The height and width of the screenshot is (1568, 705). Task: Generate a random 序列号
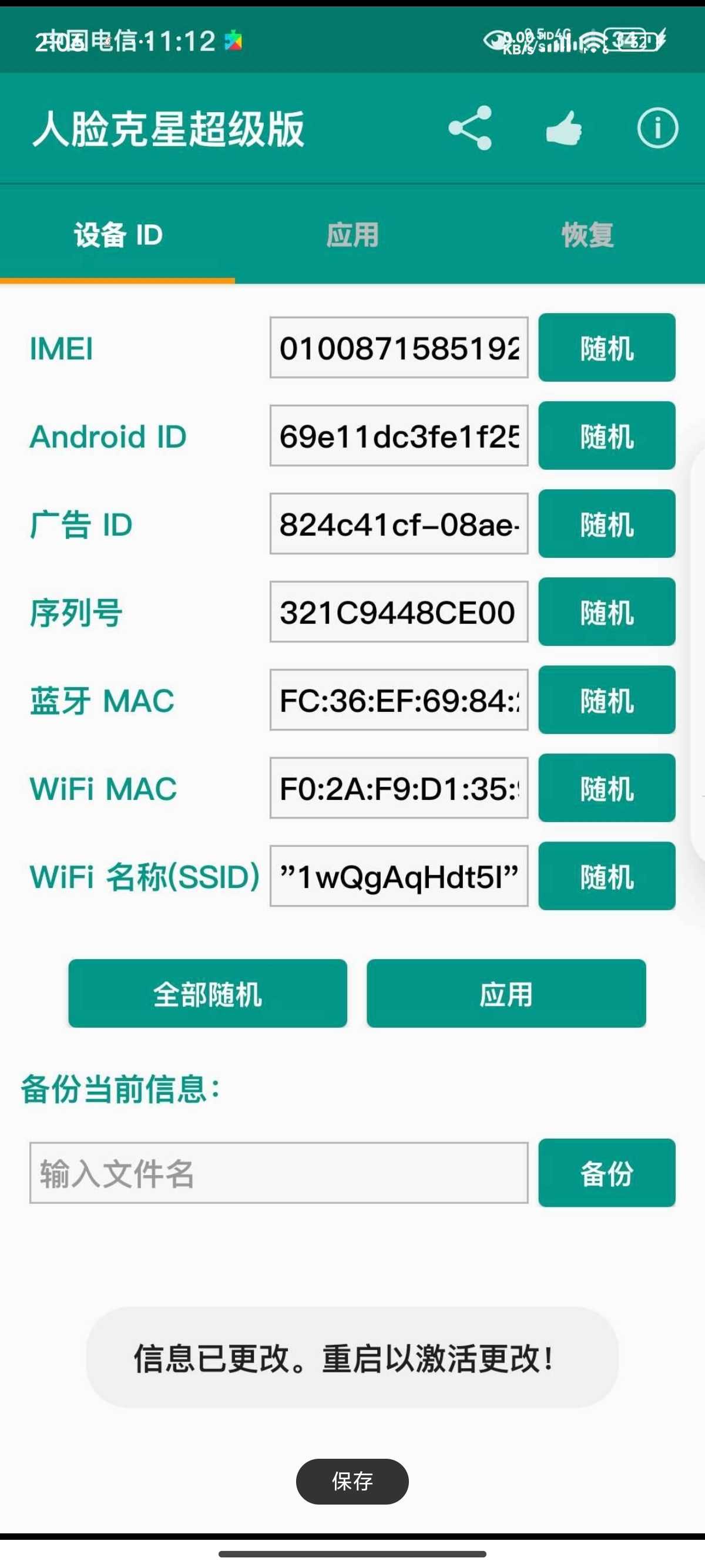pos(606,612)
